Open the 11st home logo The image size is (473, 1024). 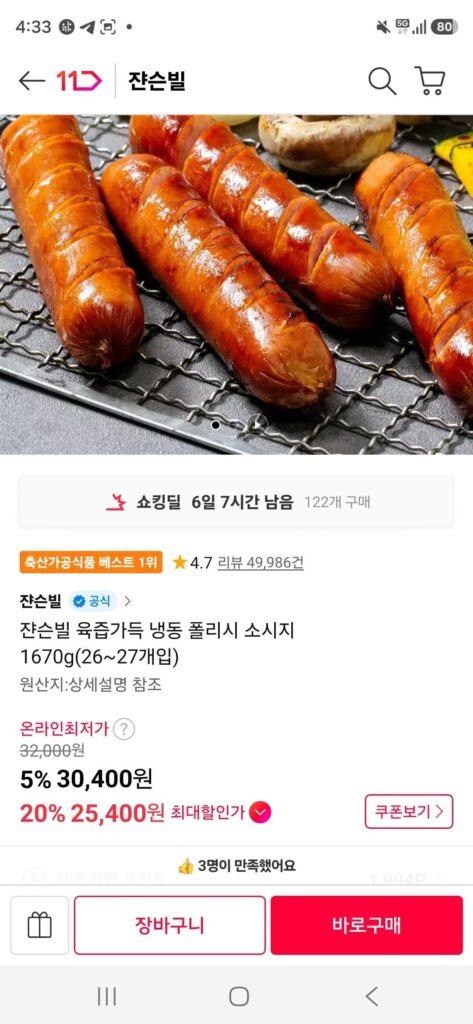(x=79, y=81)
